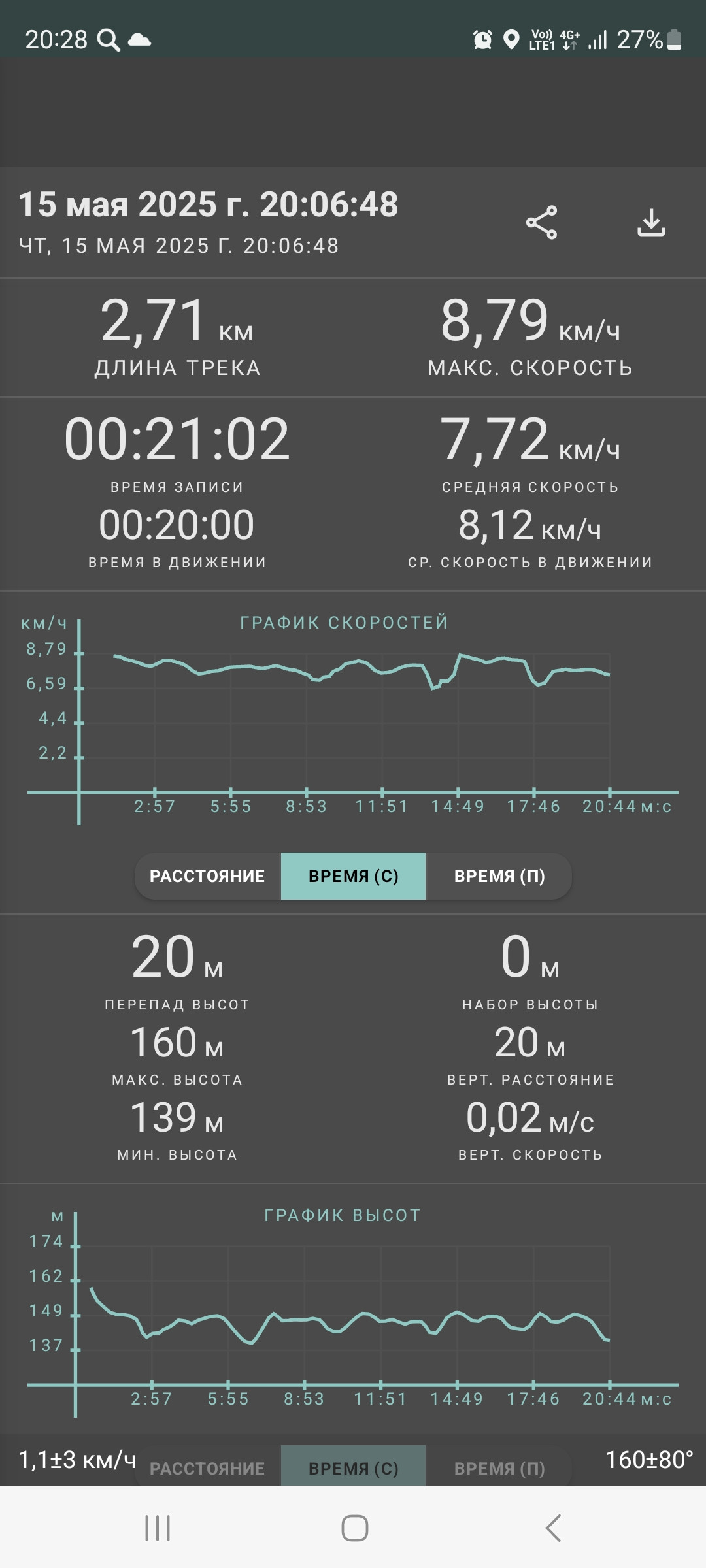The width and height of the screenshot is (706, 1568).
Task: Select Время (С) for the speed graph
Action: [353, 876]
